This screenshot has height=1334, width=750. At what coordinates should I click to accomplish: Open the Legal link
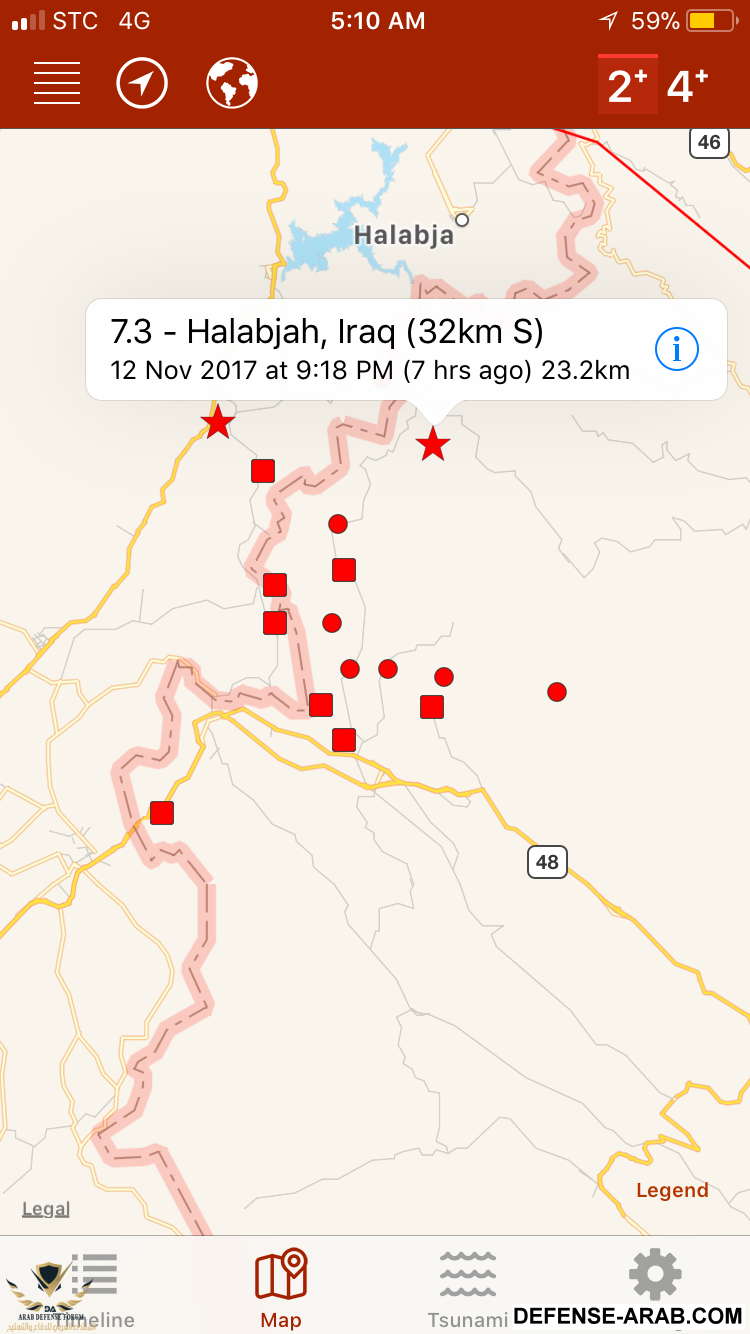(x=46, y=1209)
